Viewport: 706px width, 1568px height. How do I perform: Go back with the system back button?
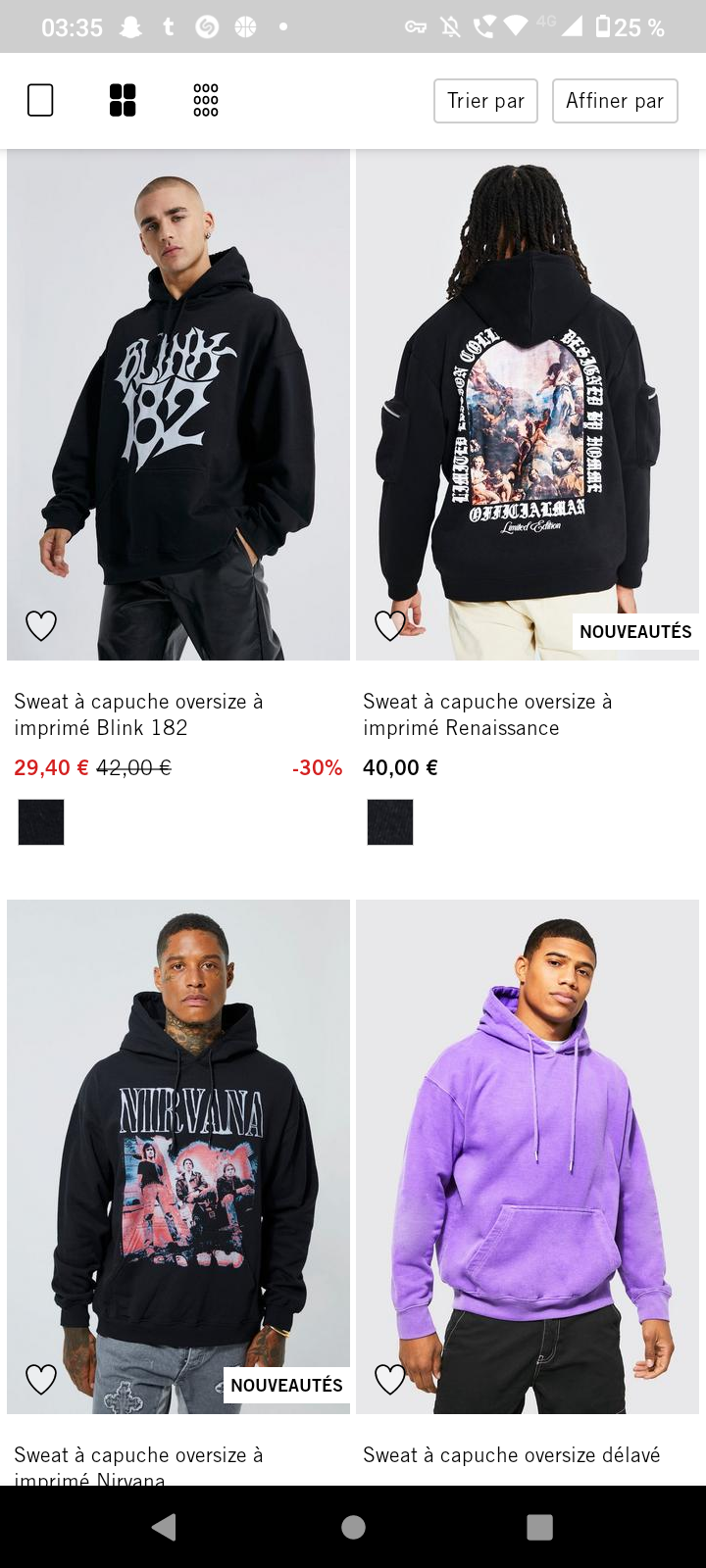[164, 1527]
